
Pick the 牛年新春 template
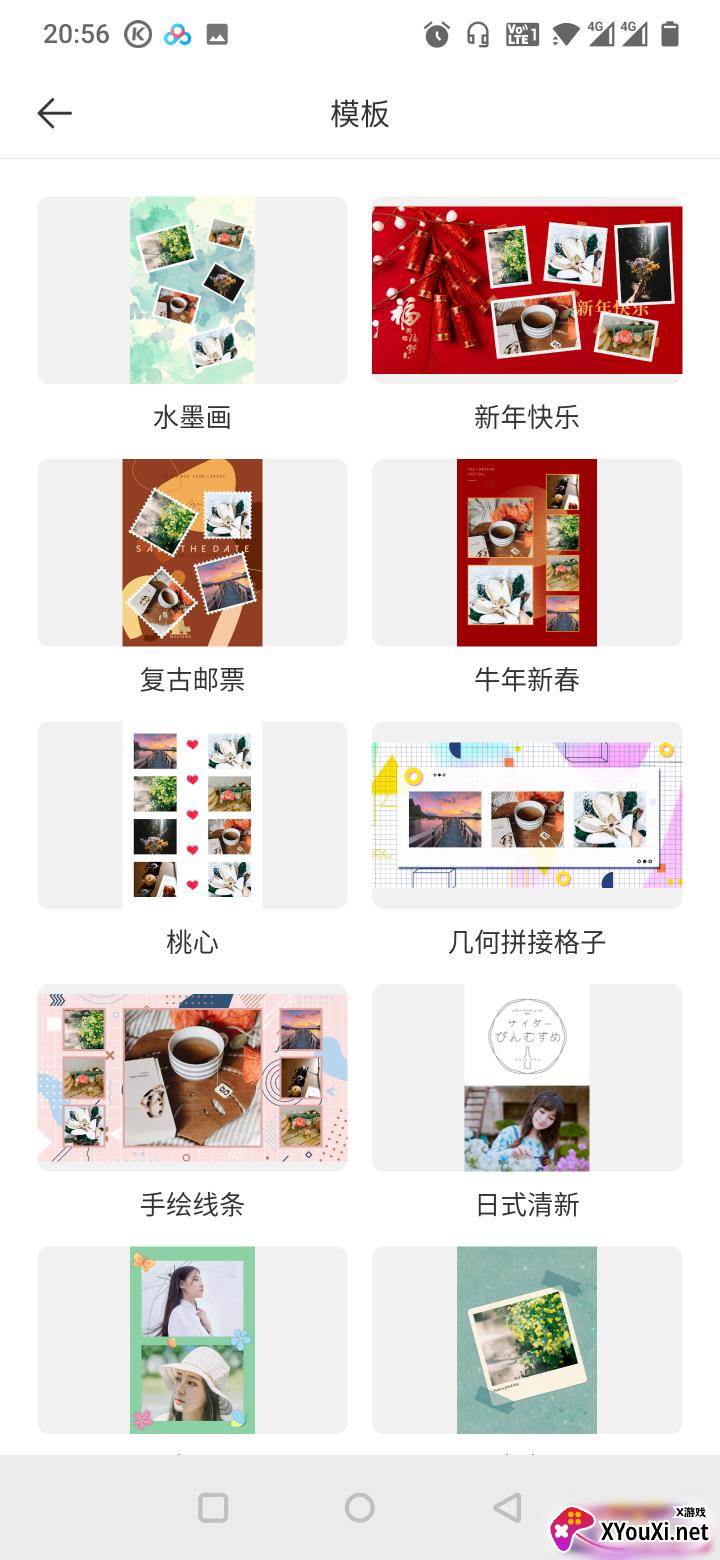(527, 552)
